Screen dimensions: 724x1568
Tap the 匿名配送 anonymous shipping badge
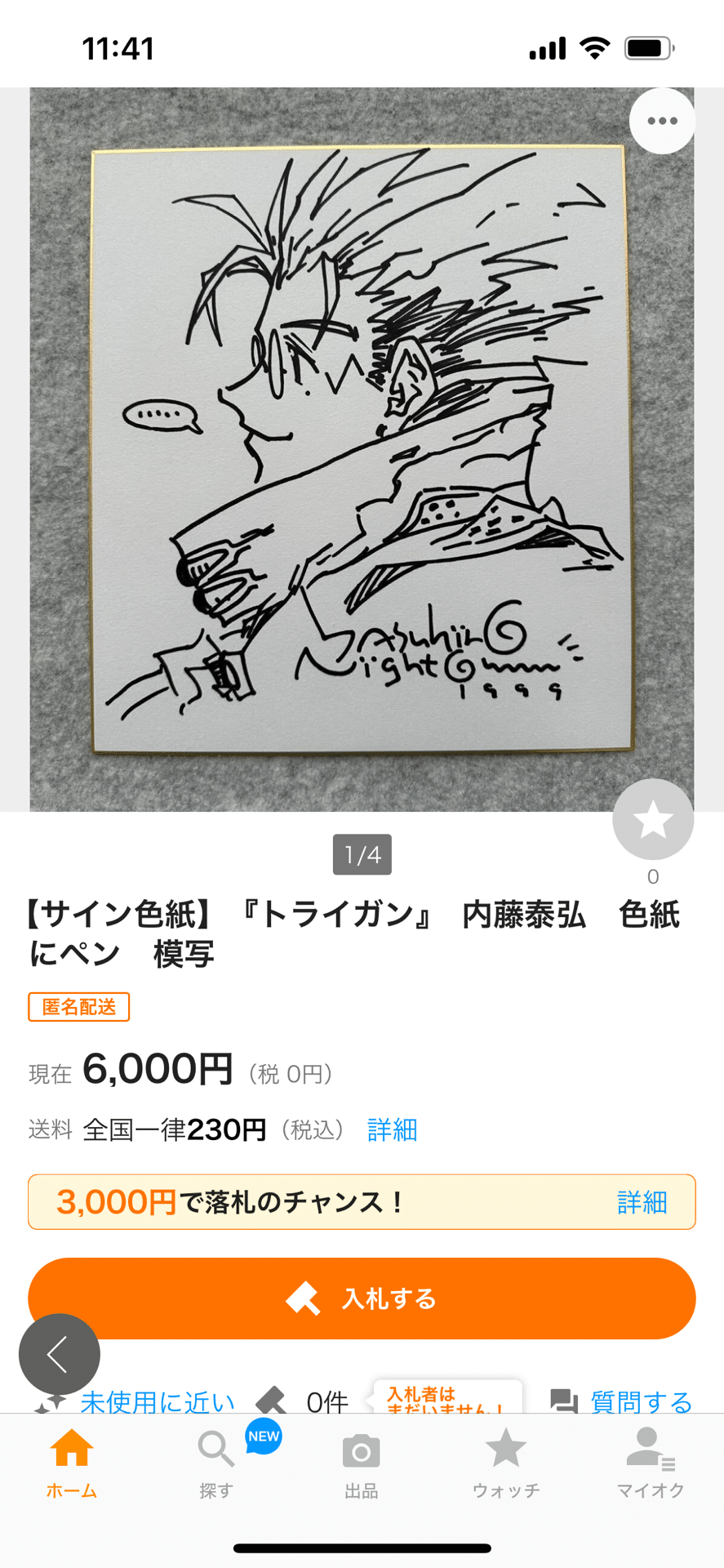(x=78, y=1007)
